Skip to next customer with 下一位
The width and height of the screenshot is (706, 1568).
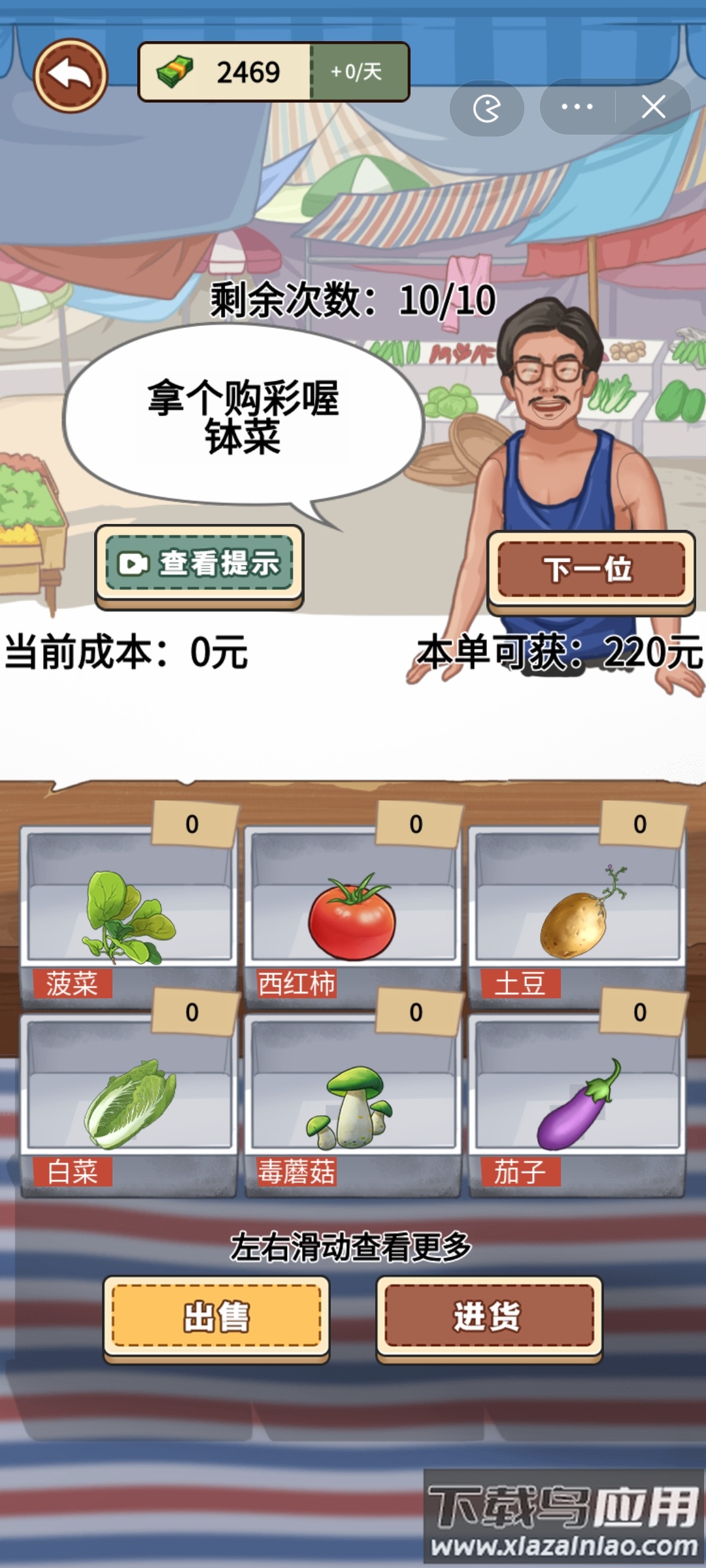[590, 569]
